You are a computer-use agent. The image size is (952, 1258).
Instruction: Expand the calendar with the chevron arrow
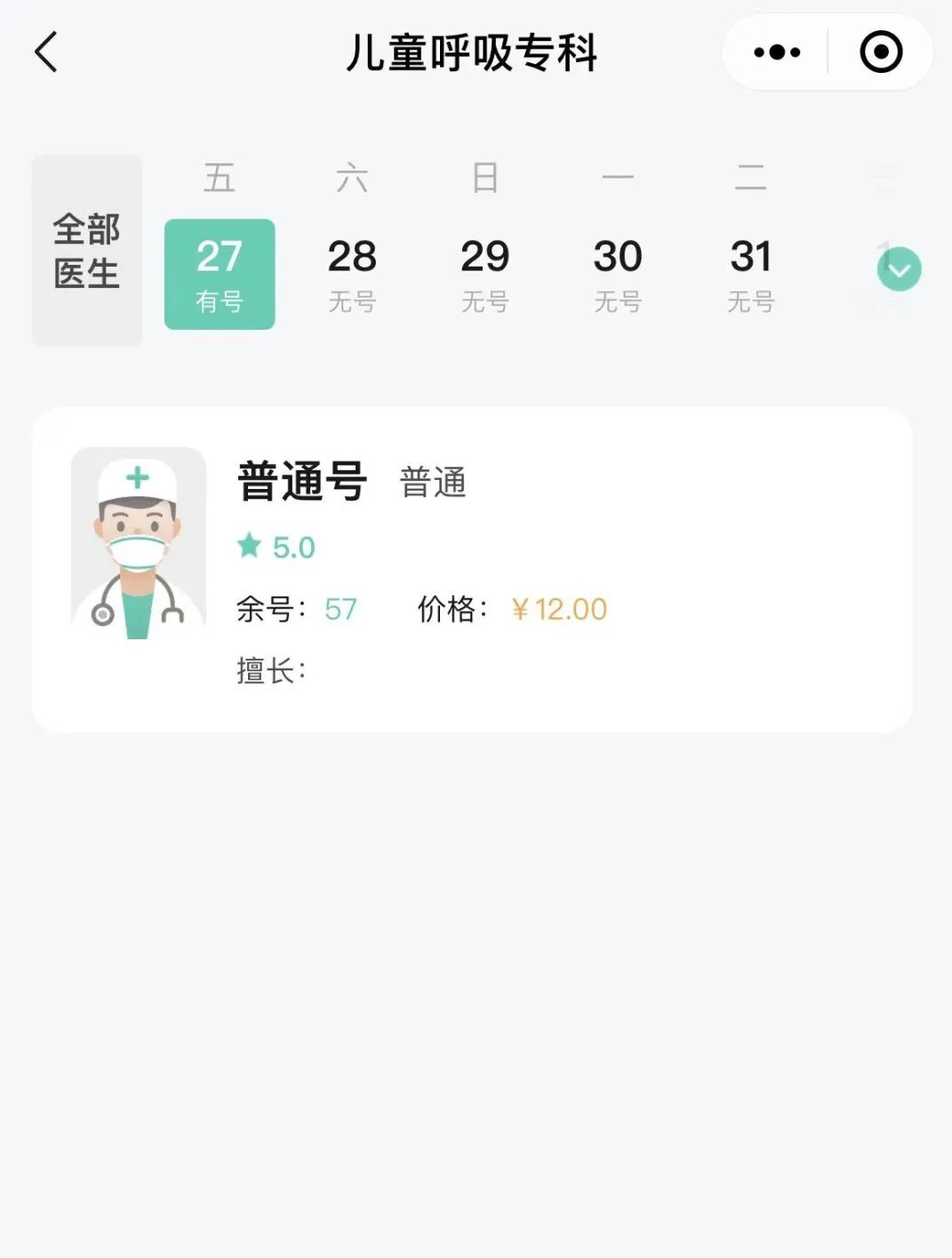point(899,268)
